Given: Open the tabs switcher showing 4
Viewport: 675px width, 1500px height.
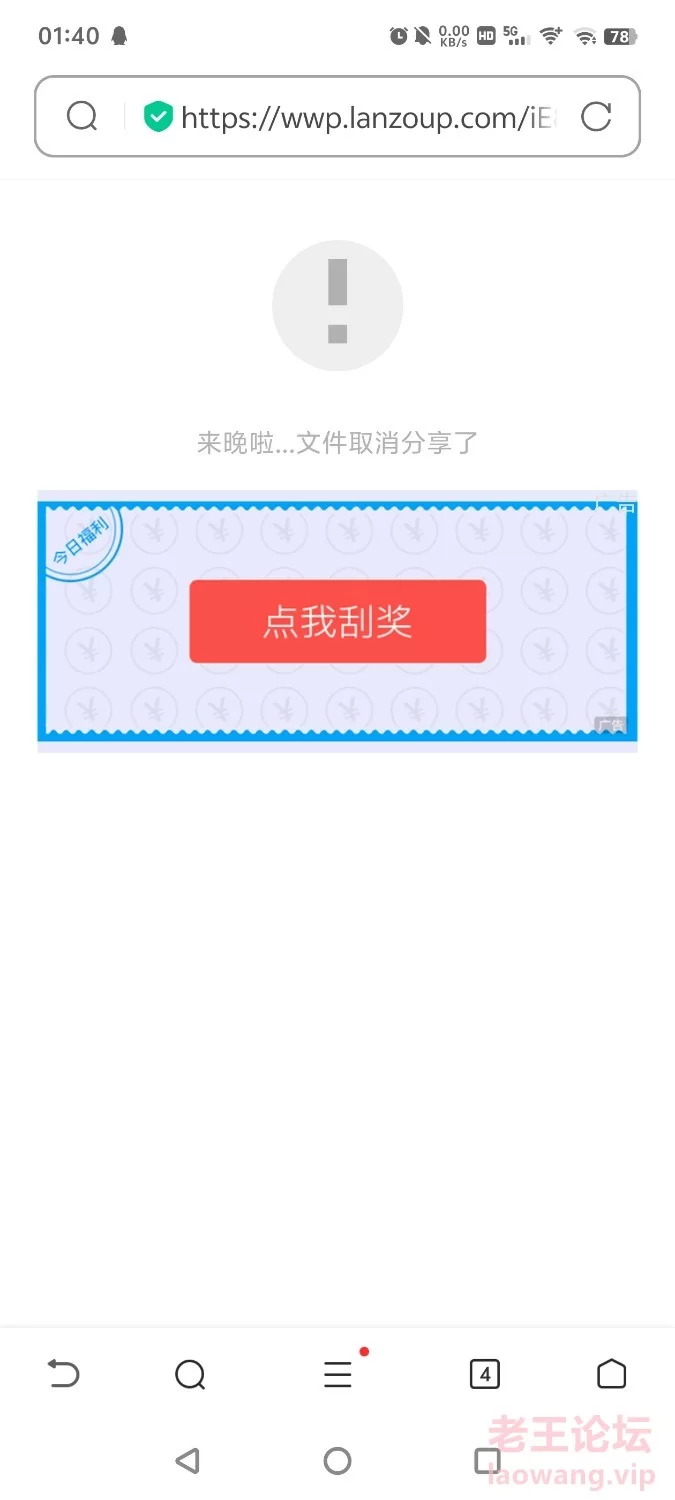Looking at the screenshot, I should pyautogui.click(x=485, y=1375).
